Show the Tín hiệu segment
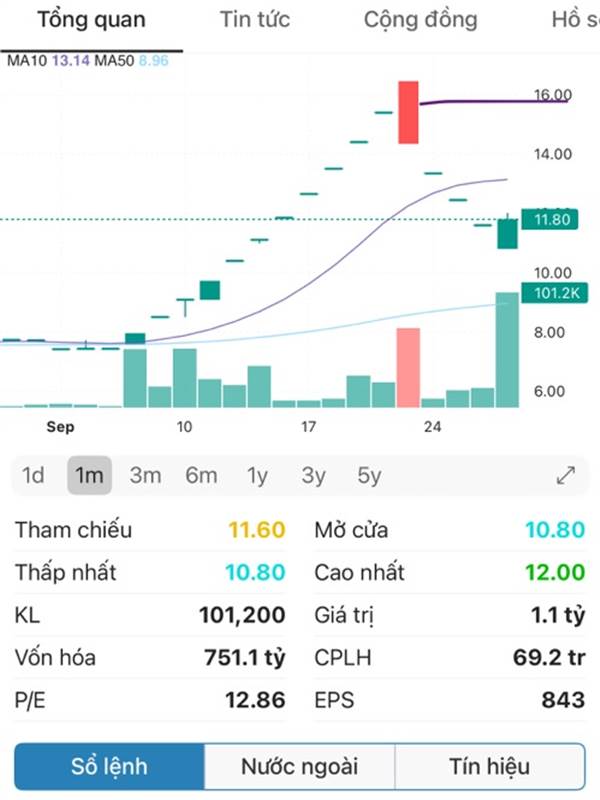The width and height of the screenshot is (600, 800). (x=489, y=767)
